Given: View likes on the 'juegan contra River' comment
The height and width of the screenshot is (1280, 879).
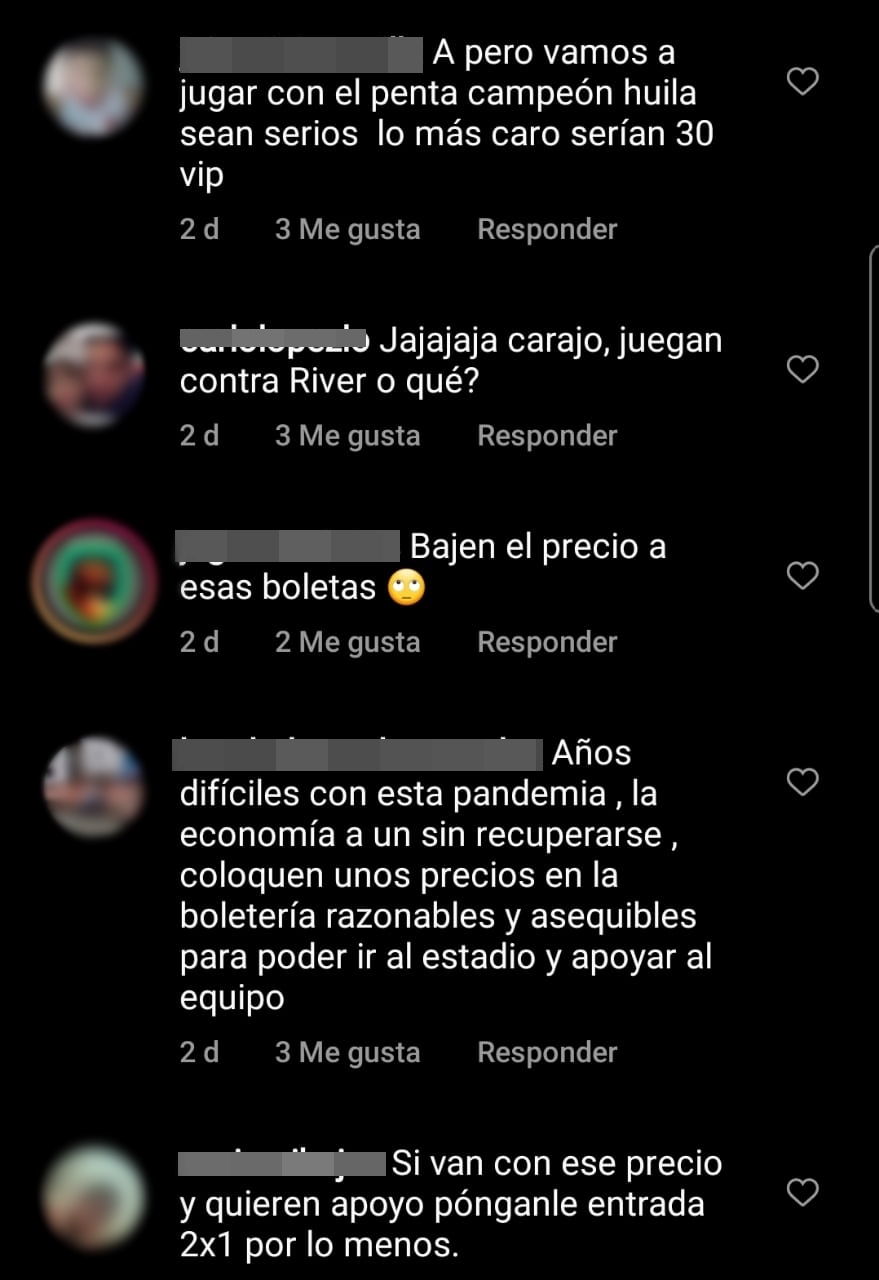Looking at the screenshot, I should (x=347, y=436).
